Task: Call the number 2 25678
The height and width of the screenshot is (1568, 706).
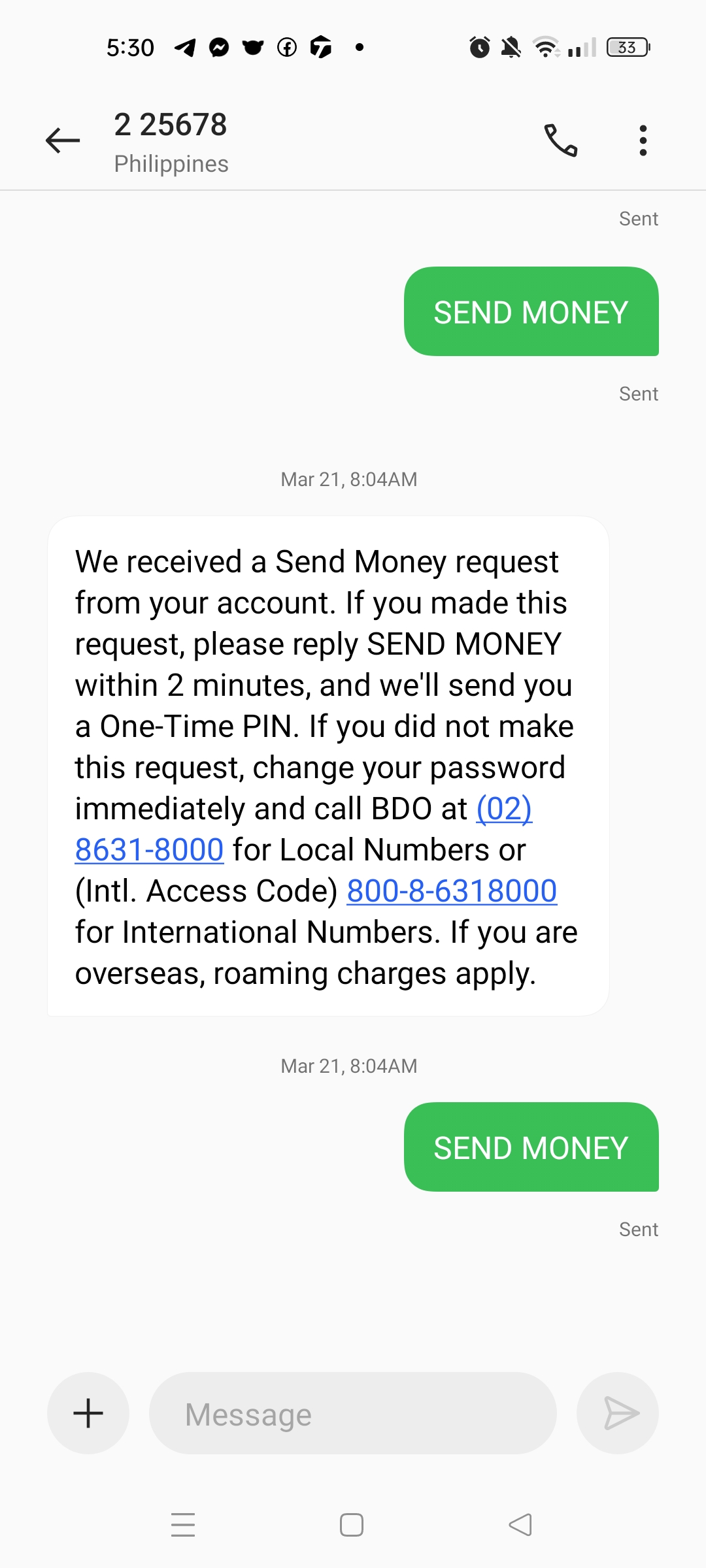Action: [561, 140]
